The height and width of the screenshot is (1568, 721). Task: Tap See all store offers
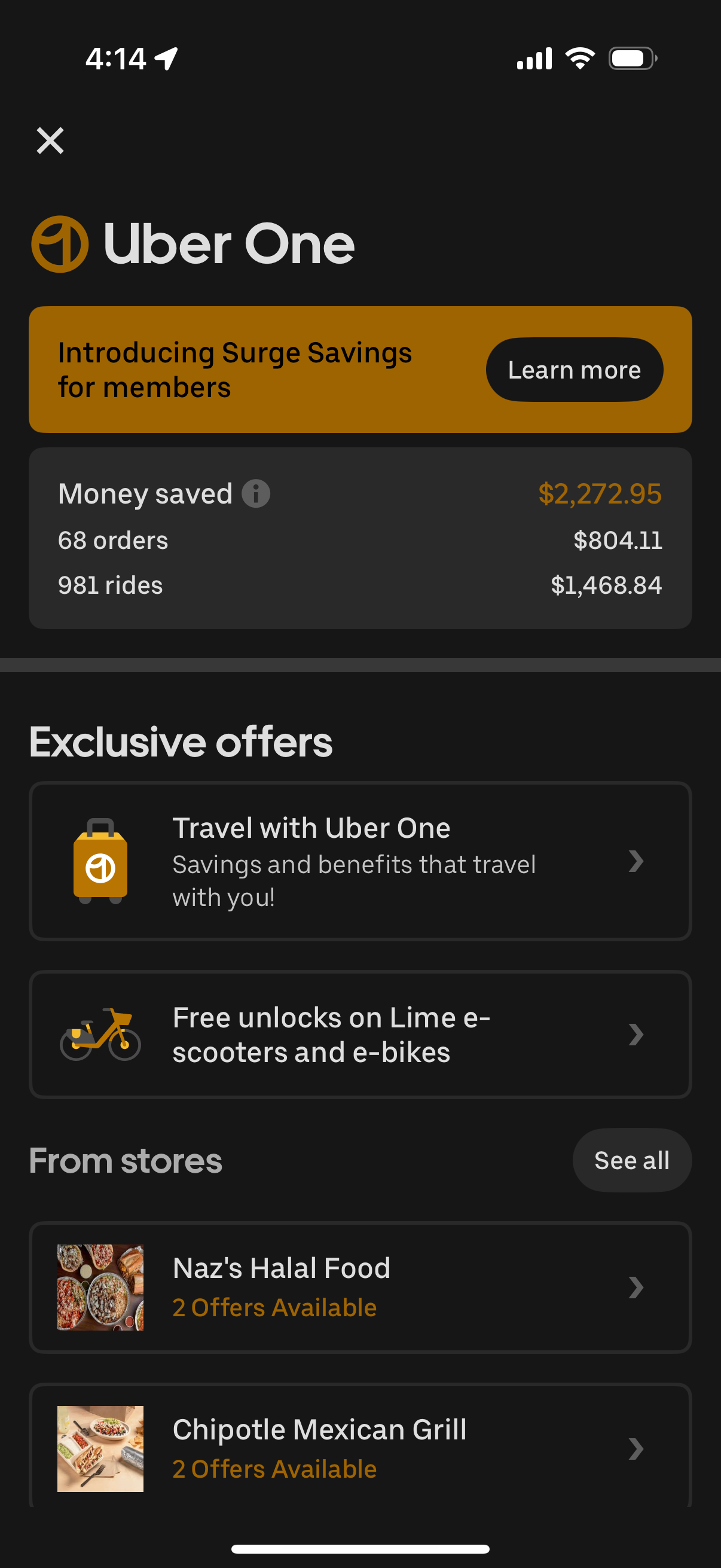pos(631,1159)
